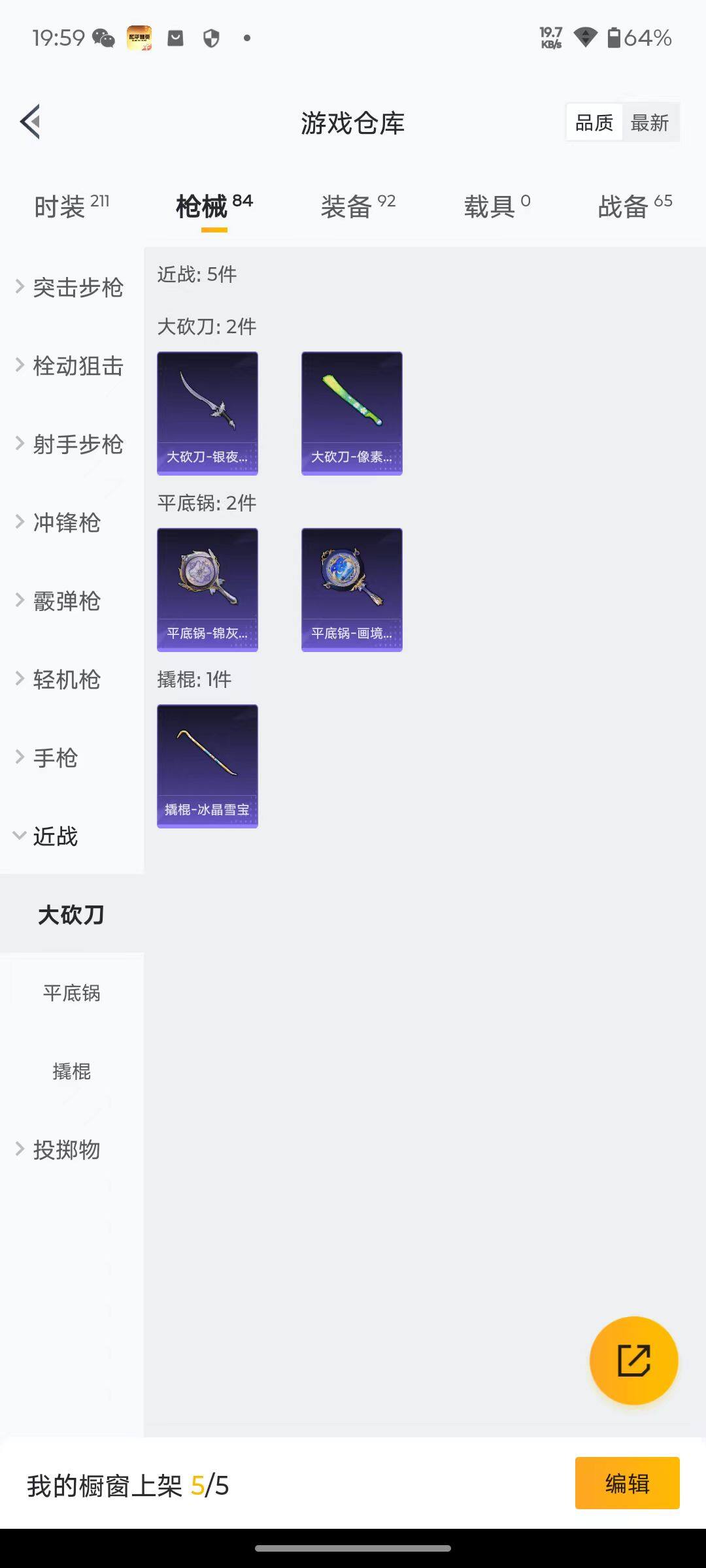This screenshot has height=1568, width=706.
Task: Open the 撬棍-冰晶雪宝 item thumbnail
Action: (x=207, y=765)
